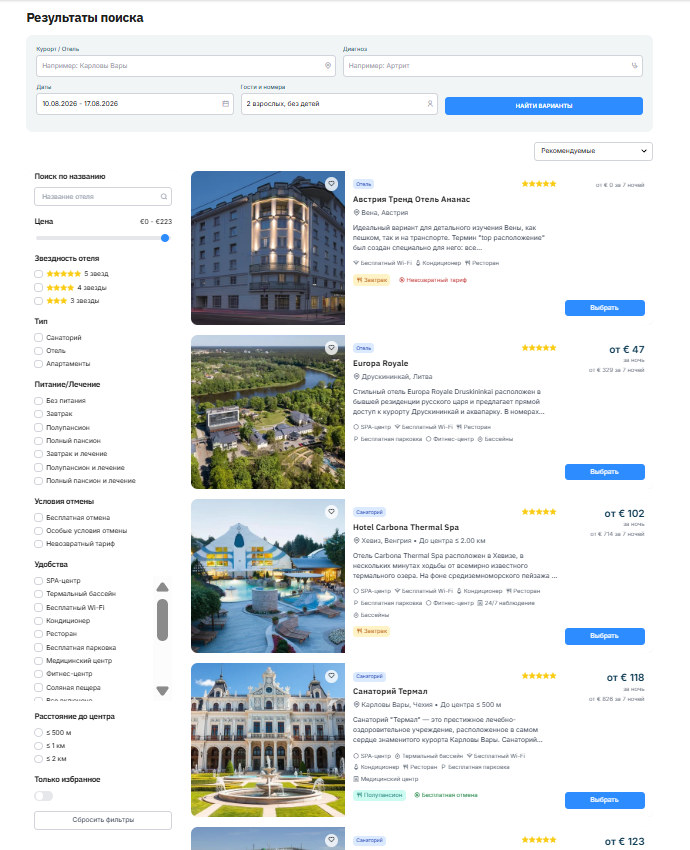Tap the Курорт / Отель input field
The image size is (690, 850).
(185, 66)
